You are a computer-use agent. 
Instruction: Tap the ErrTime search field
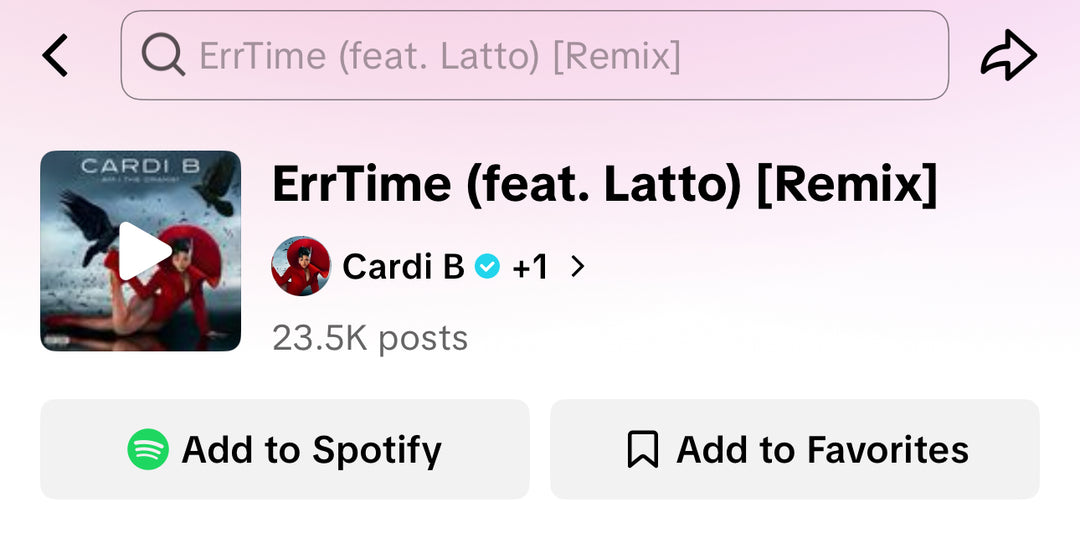coord(535,56)
